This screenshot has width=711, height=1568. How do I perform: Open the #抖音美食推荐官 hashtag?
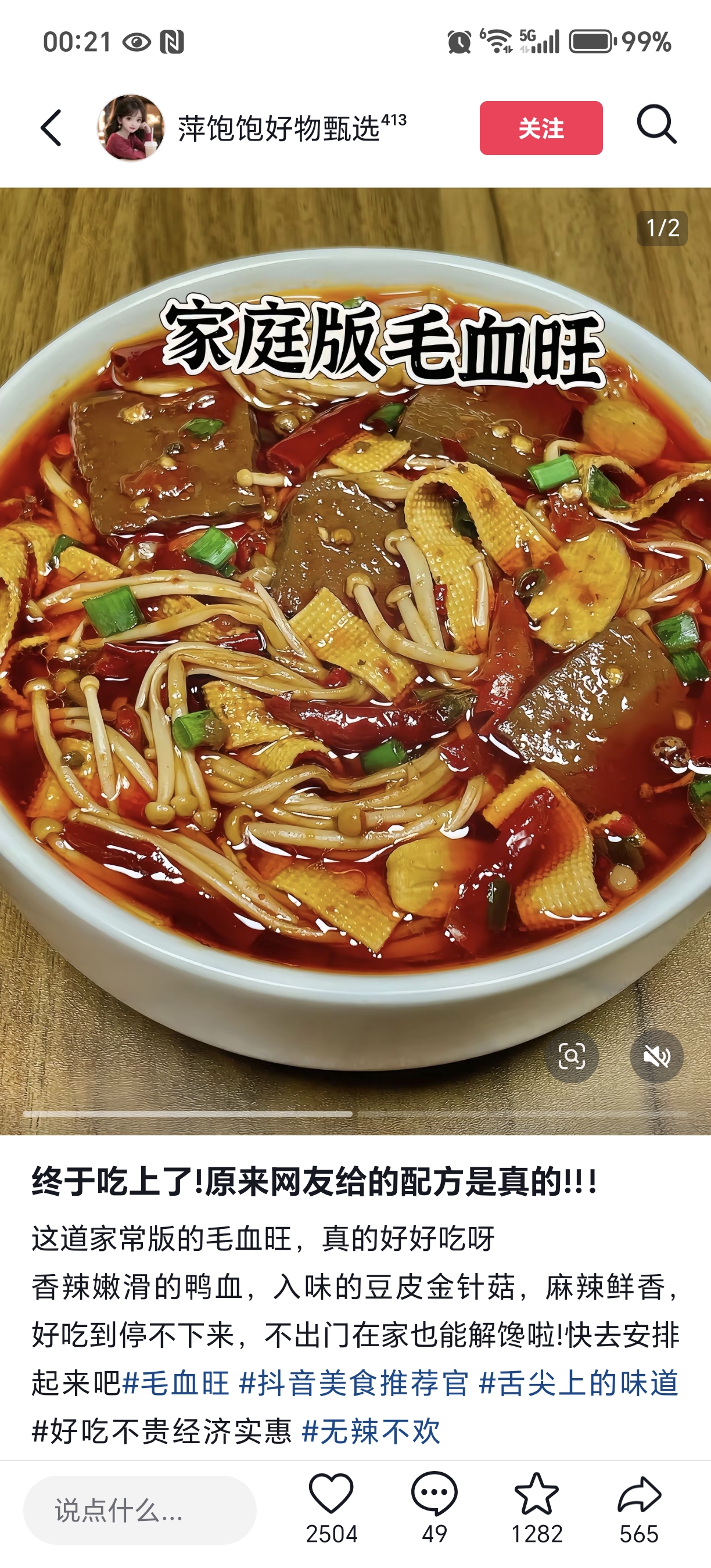tap(354, 1383)
